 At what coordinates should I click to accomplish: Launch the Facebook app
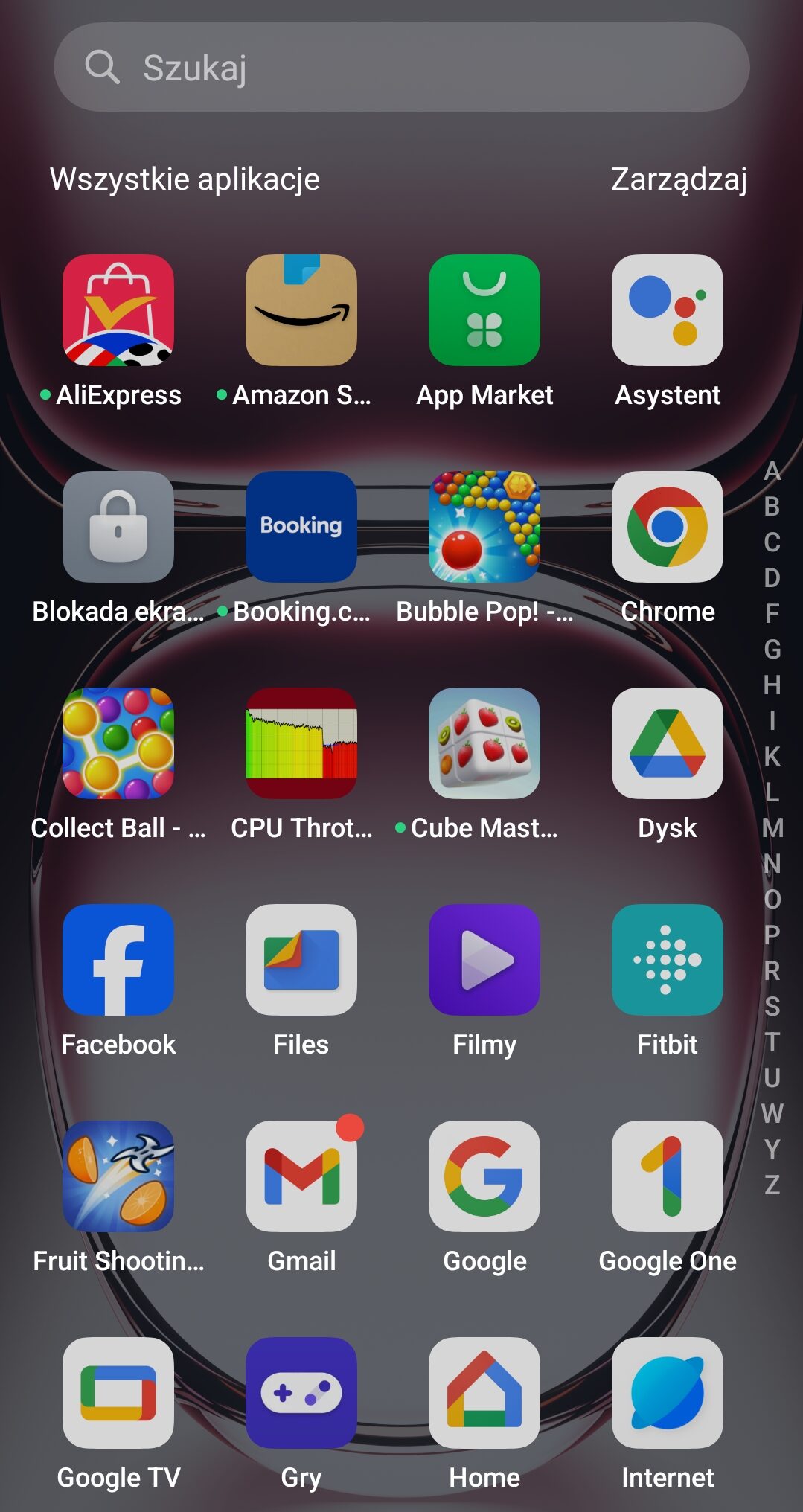(118, 960)
